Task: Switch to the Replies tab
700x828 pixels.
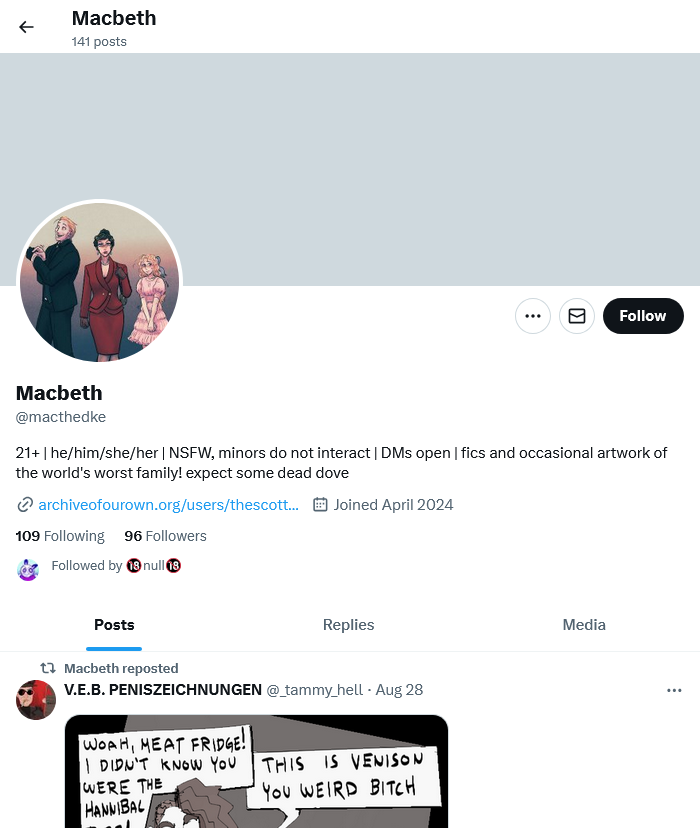Action: click(348, 625)
